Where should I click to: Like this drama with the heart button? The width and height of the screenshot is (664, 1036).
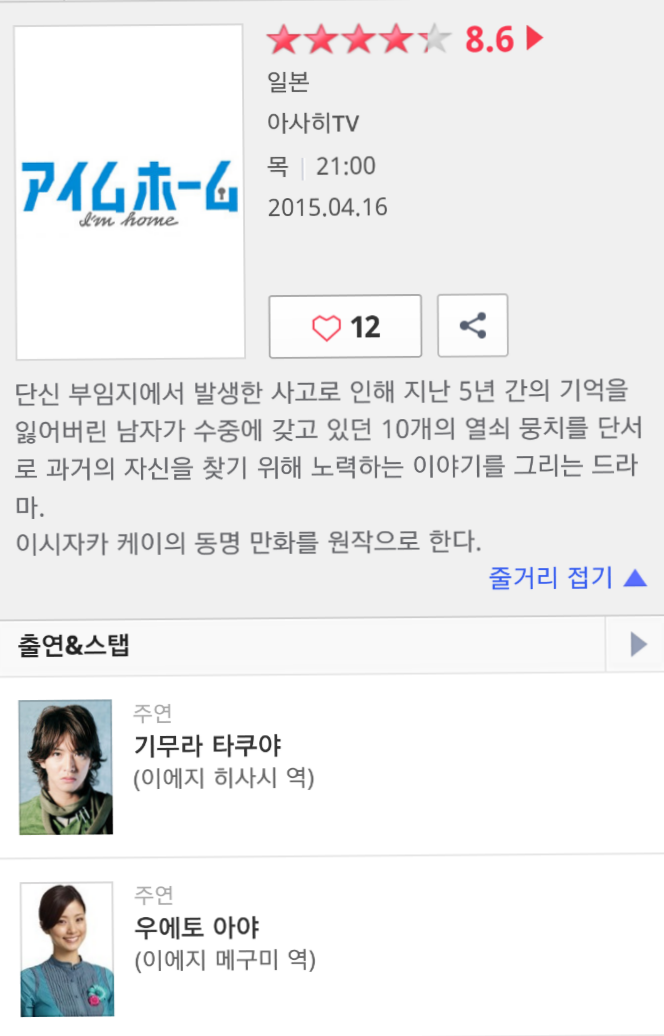coord(345,326)
